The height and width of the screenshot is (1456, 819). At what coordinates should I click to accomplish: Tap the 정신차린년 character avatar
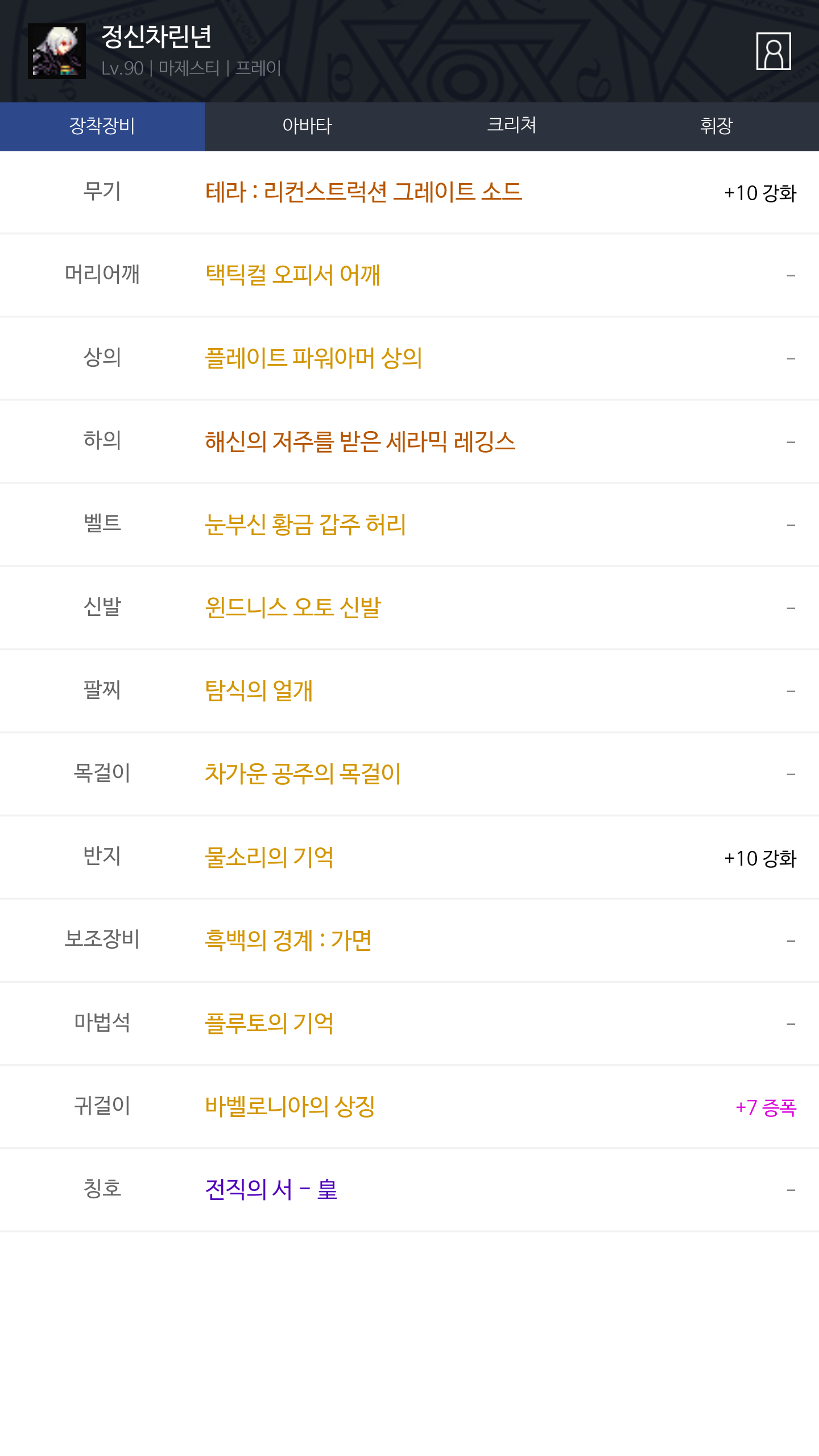(x=57, y=51)
